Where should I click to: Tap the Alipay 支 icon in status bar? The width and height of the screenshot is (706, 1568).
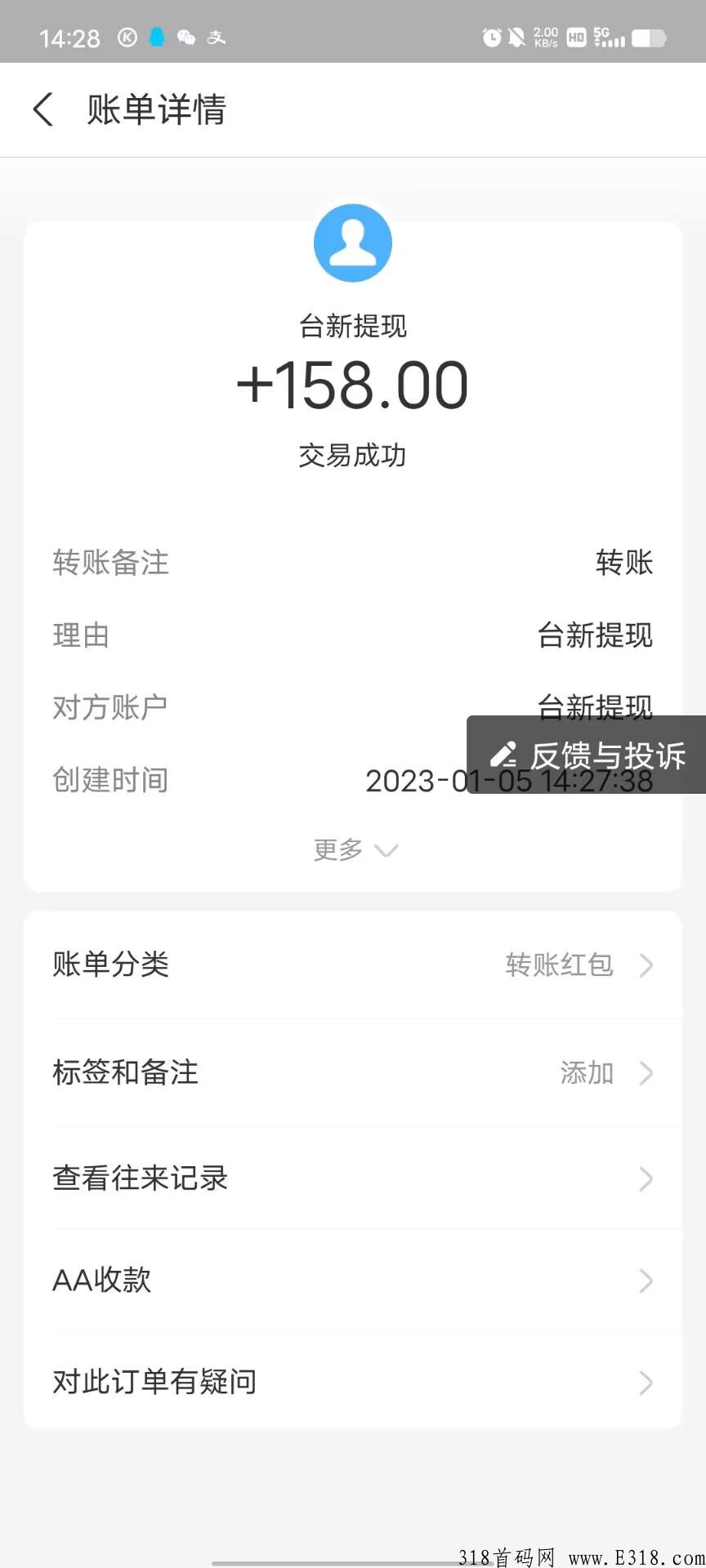coord(215,38)
